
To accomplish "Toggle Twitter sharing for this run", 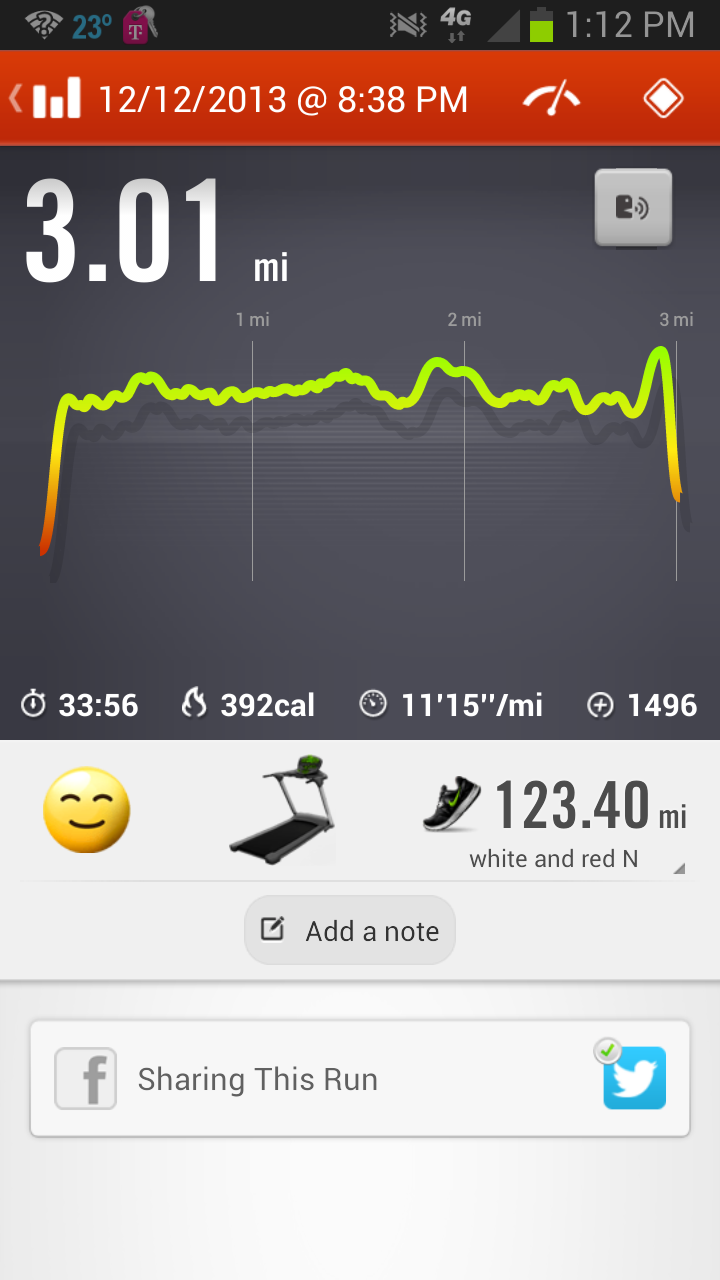I will pos(634,1078).
